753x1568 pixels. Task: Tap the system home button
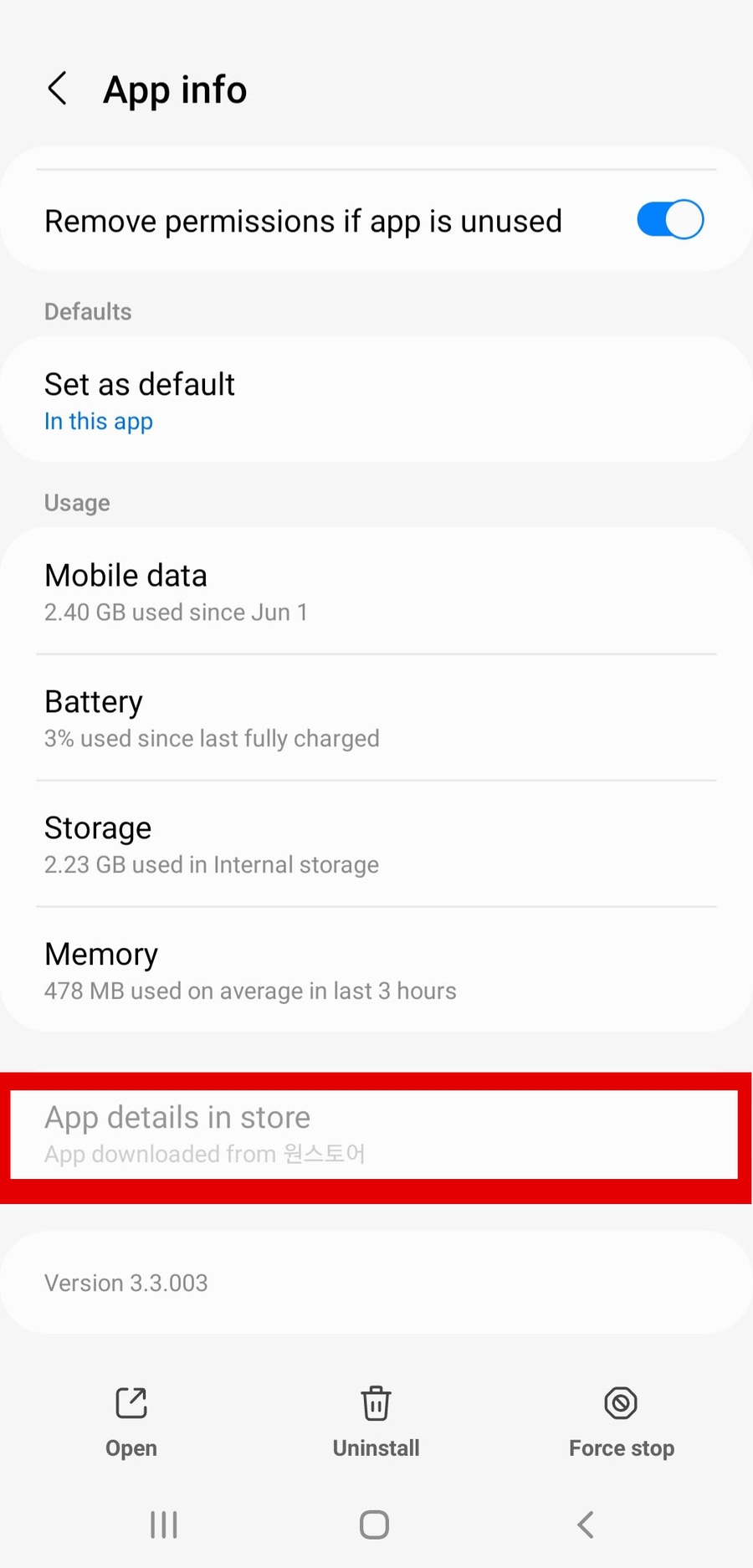coord(374,1524)
